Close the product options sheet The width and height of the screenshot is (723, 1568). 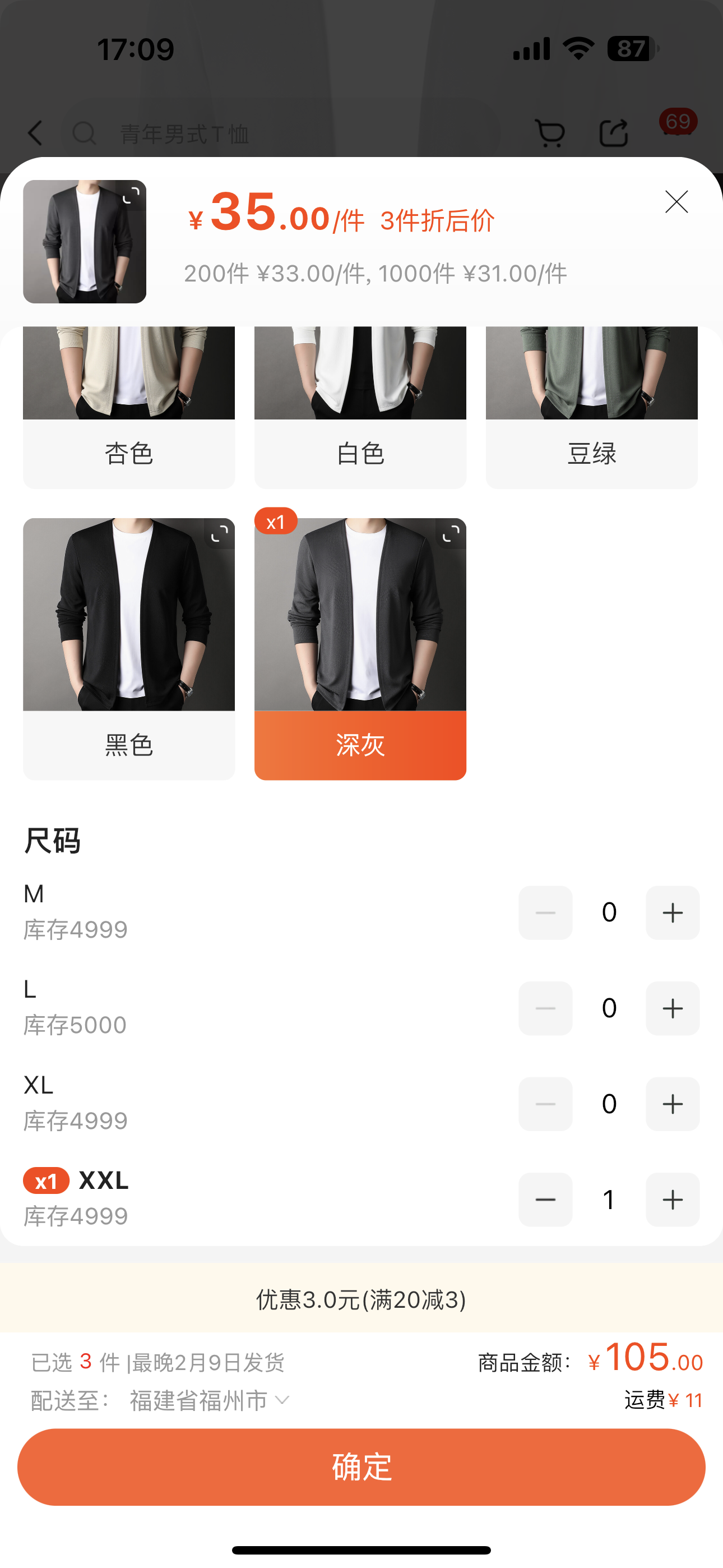[676, 202]
